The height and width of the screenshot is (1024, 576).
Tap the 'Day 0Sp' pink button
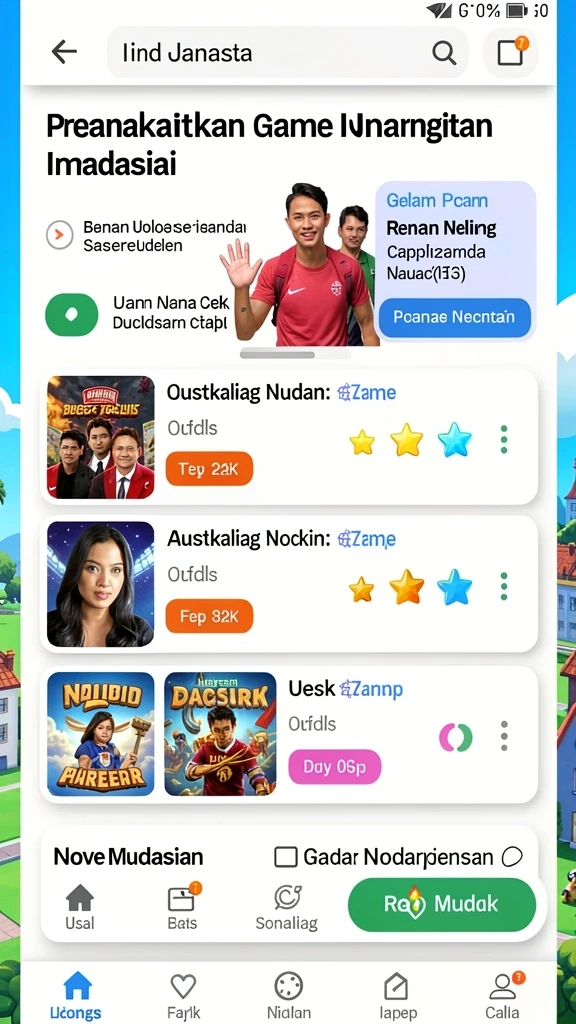pos(334,767)
